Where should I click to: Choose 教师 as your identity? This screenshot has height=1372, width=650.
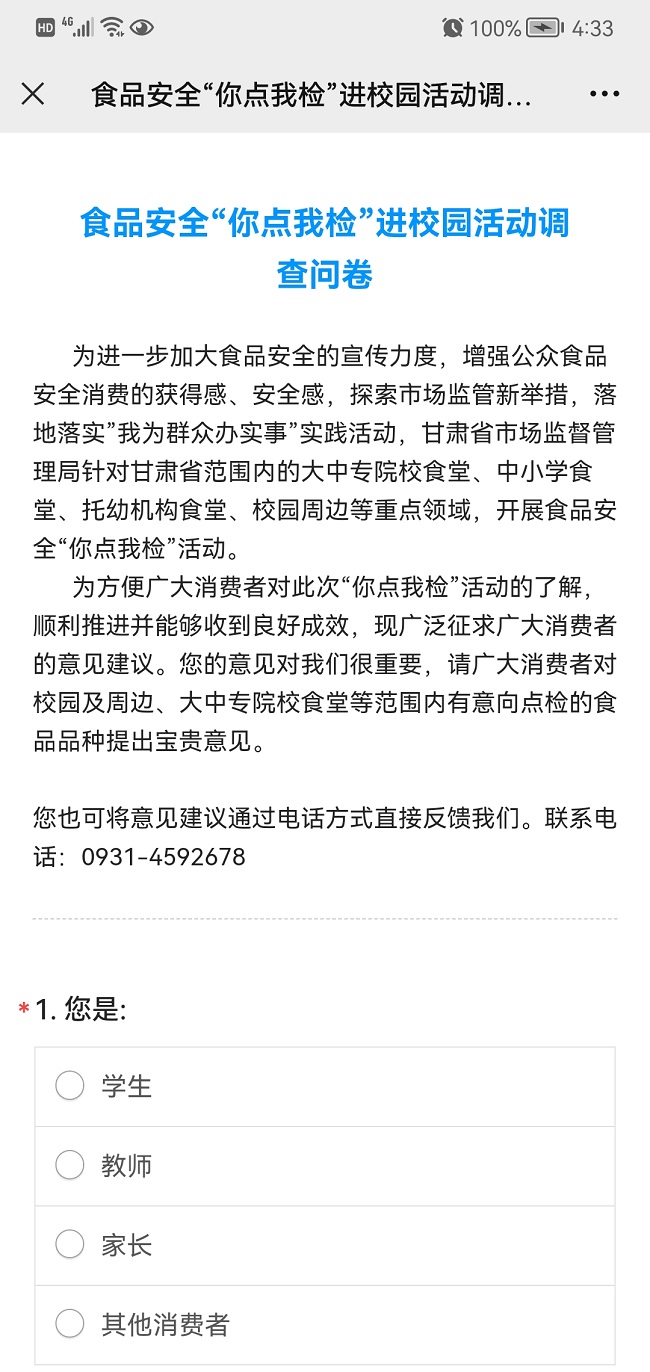click(x=70, y=1165)
